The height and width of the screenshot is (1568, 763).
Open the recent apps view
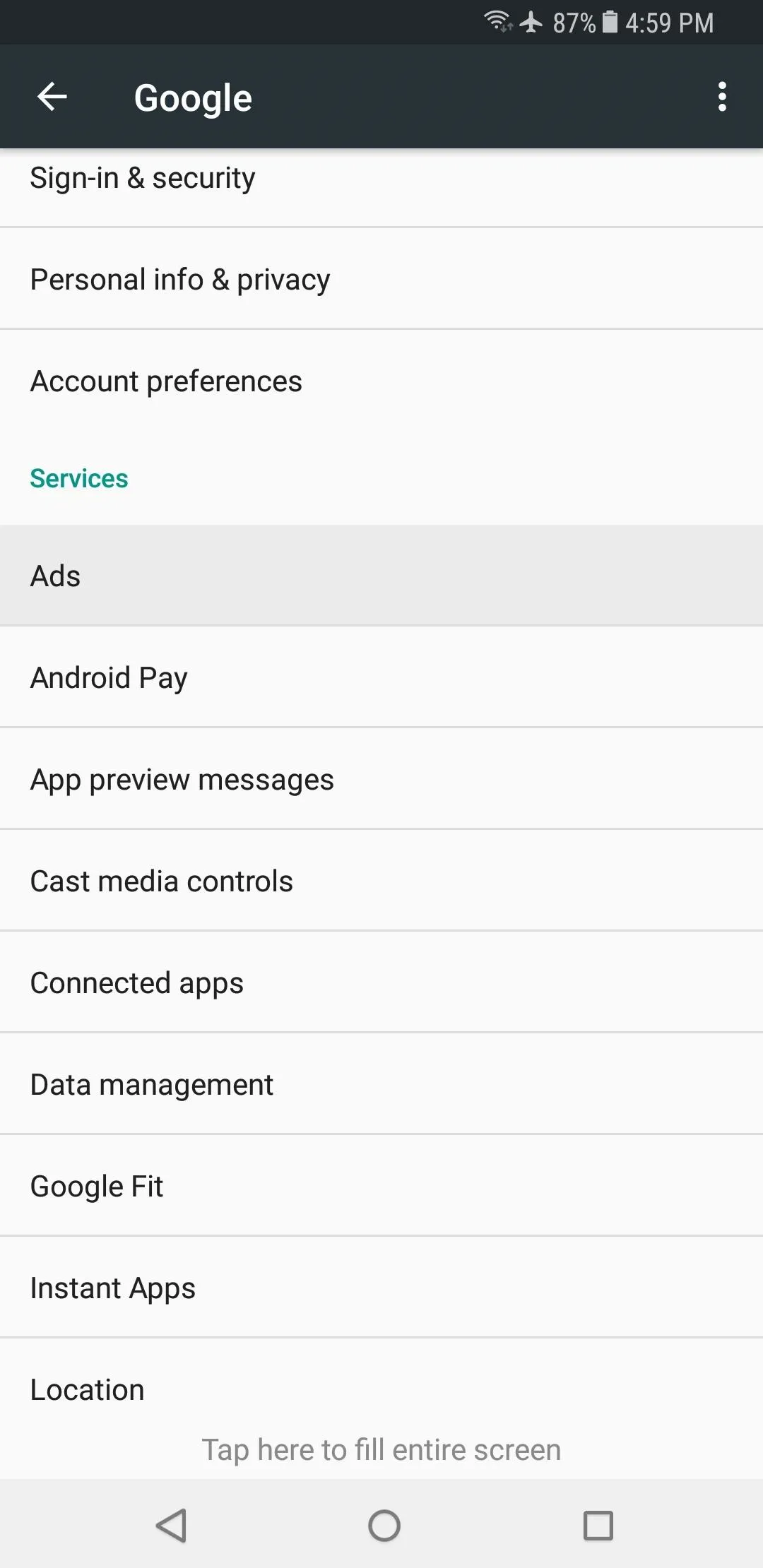(x=598, y=1526)
